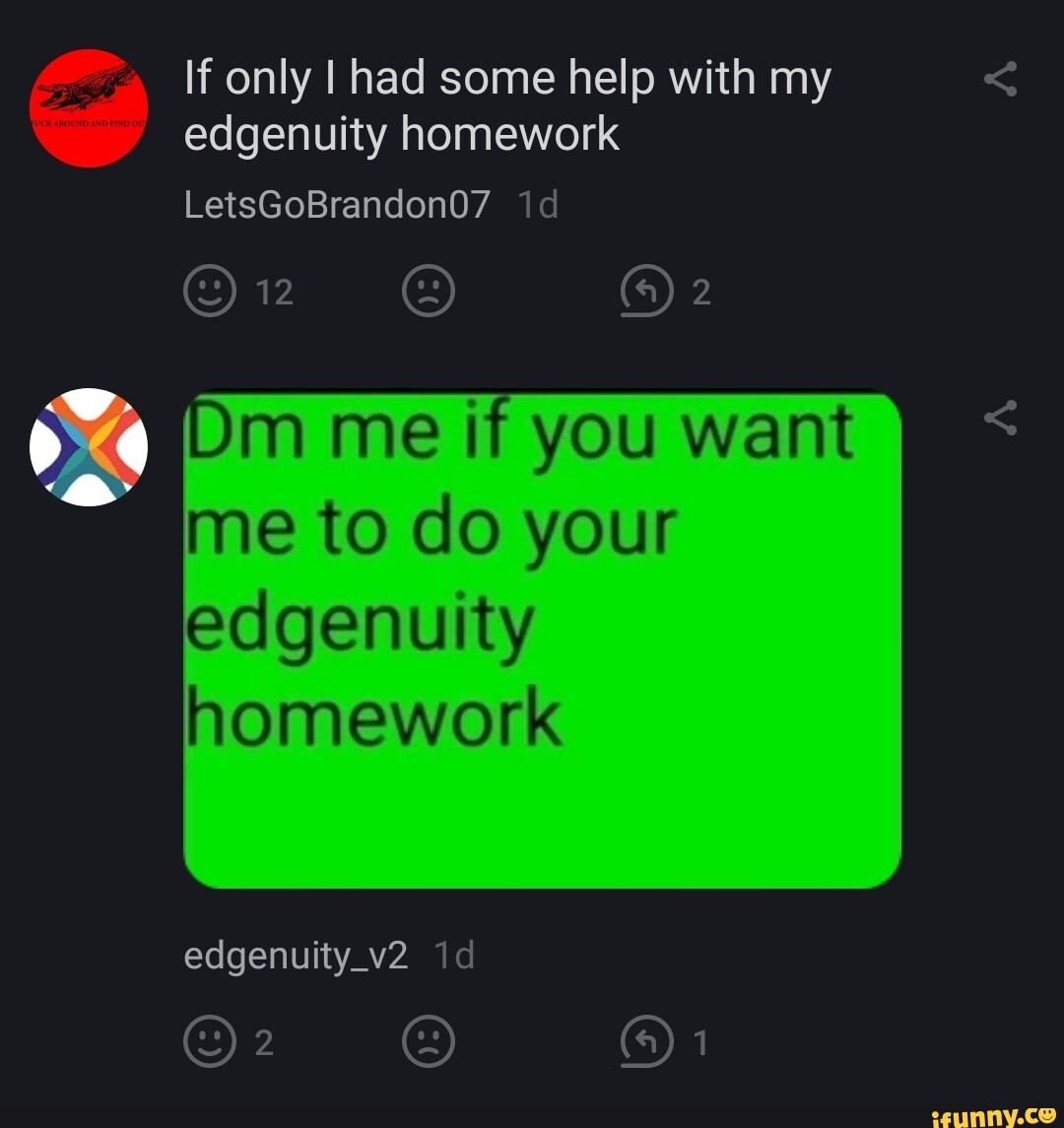This screenshot has width=1064, height=1128.
Task: Smile at LetsGoBrandon07's comment
Action: tap(210, 293)
